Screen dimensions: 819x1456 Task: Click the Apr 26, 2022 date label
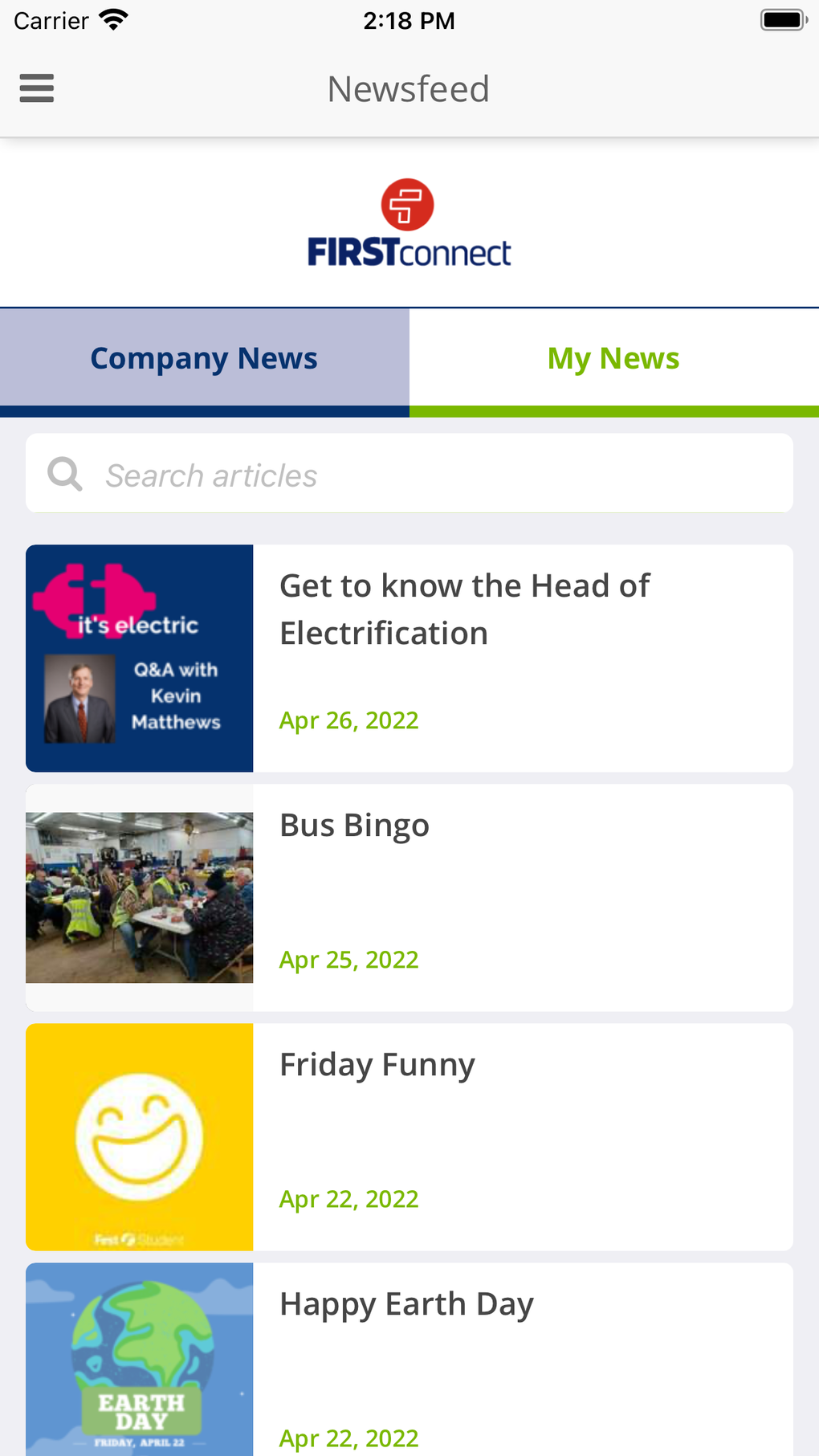pyautogui.click(x=348, y=720)
